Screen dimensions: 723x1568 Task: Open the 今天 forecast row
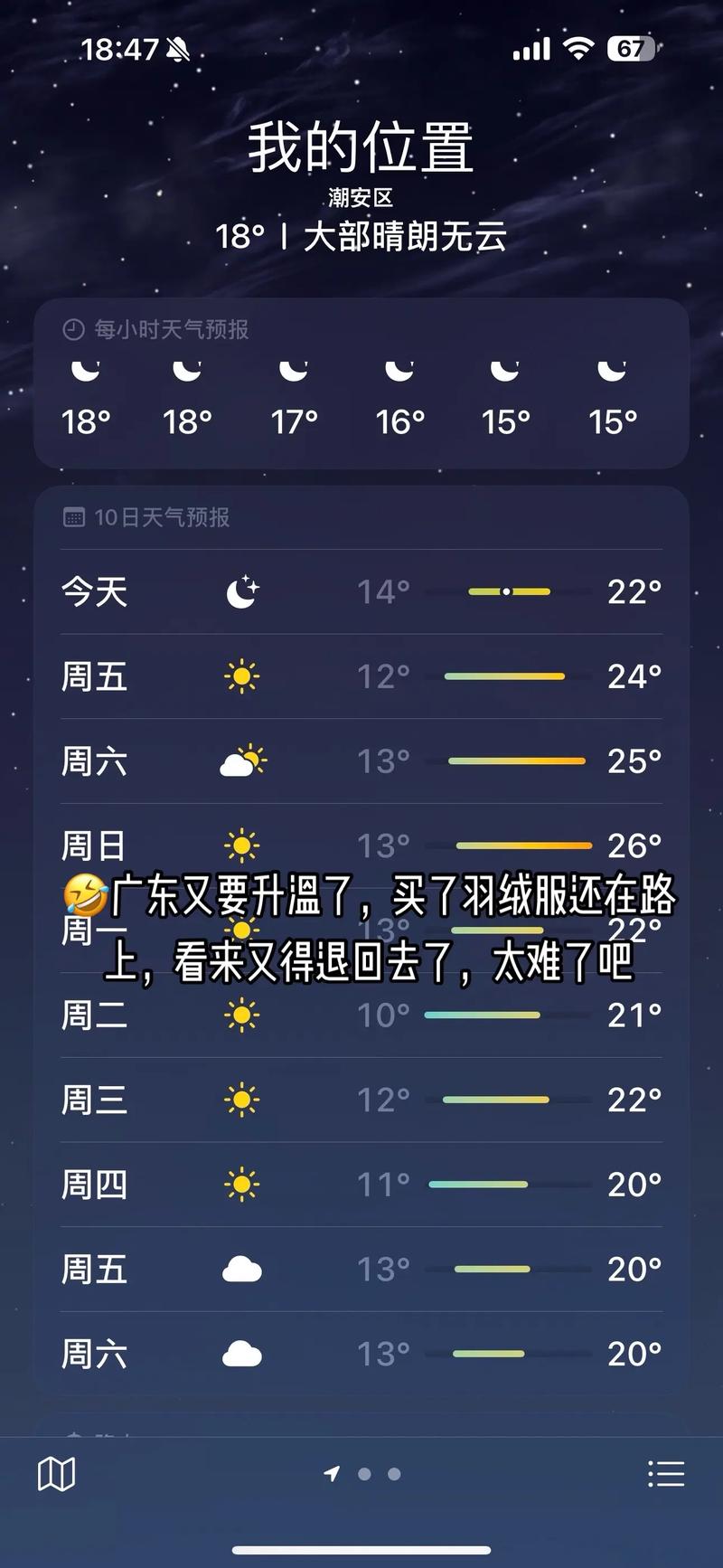[361, 591]
